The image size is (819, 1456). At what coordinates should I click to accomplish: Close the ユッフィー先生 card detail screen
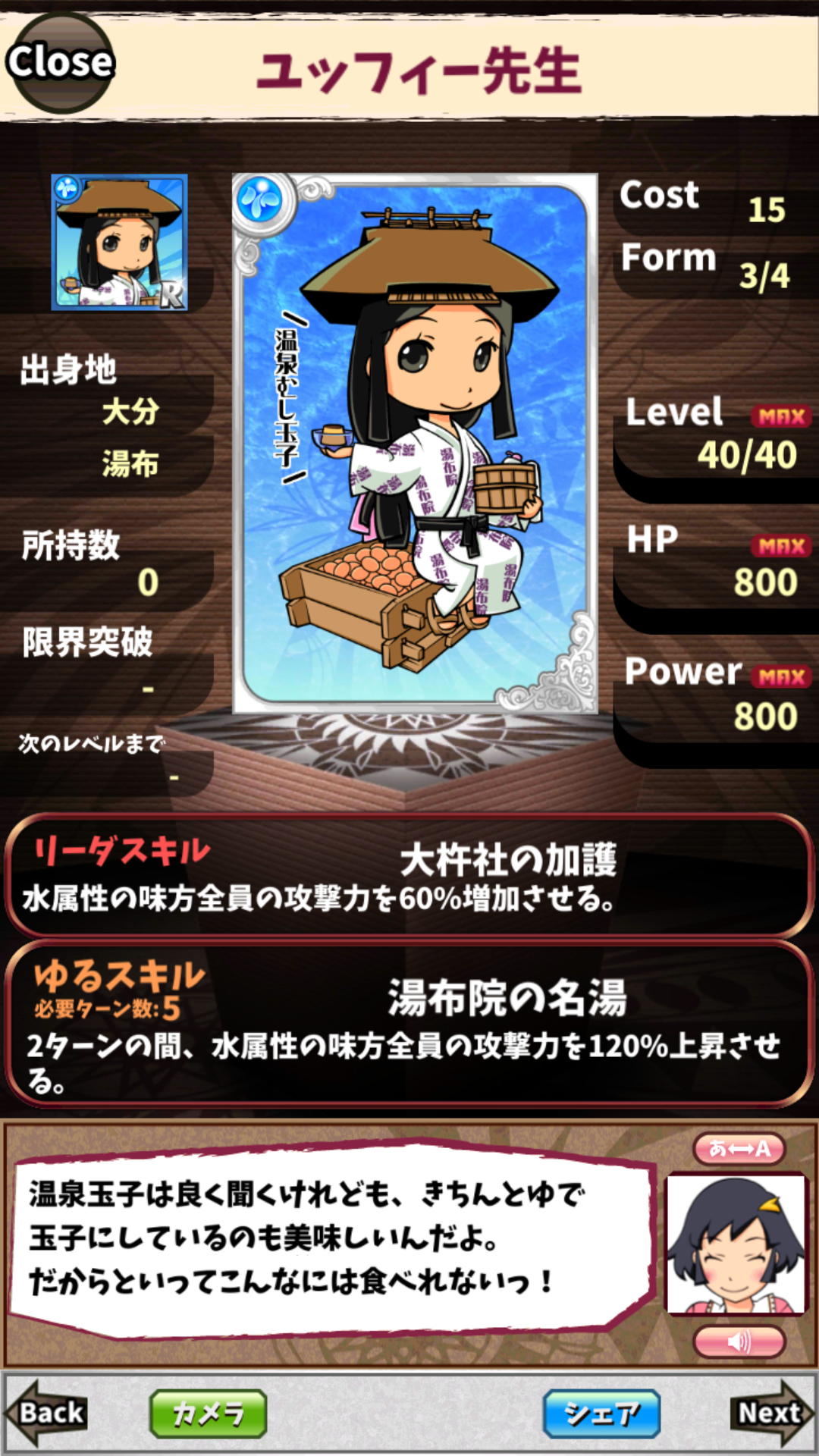click(59, 62)
